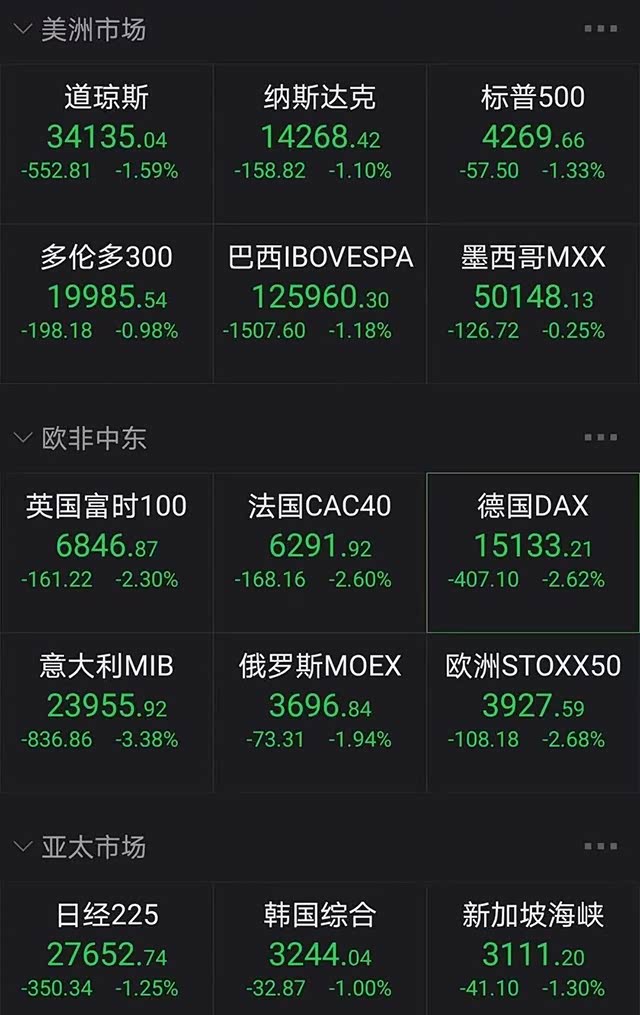Open more options for 美洲市场

pos(600,30)
